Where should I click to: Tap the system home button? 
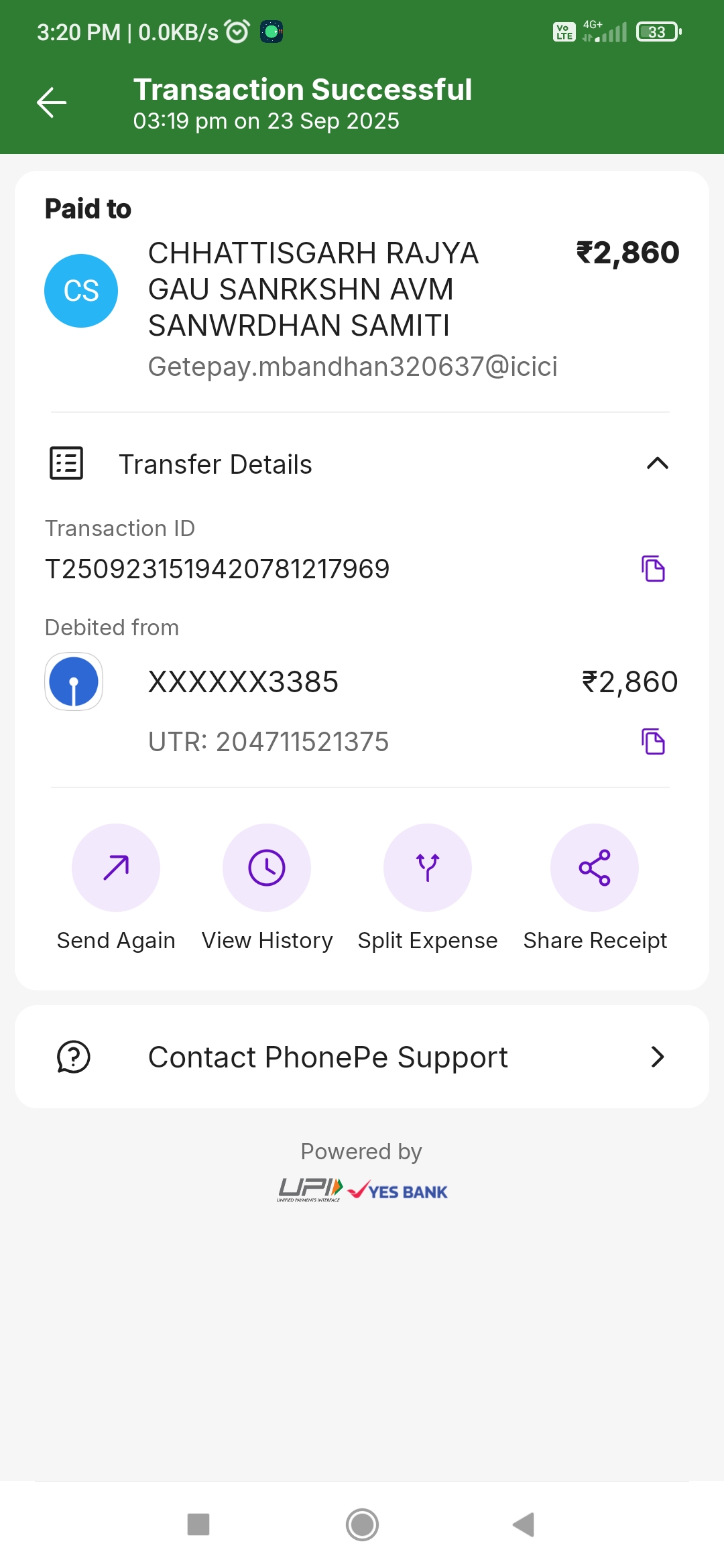tap(362, 1524)
